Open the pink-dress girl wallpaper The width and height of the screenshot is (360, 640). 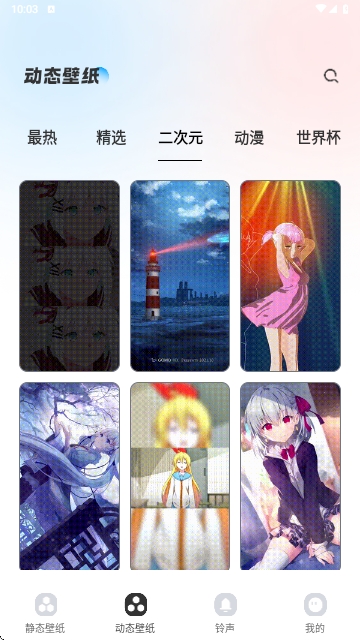(x=290, y=276)
